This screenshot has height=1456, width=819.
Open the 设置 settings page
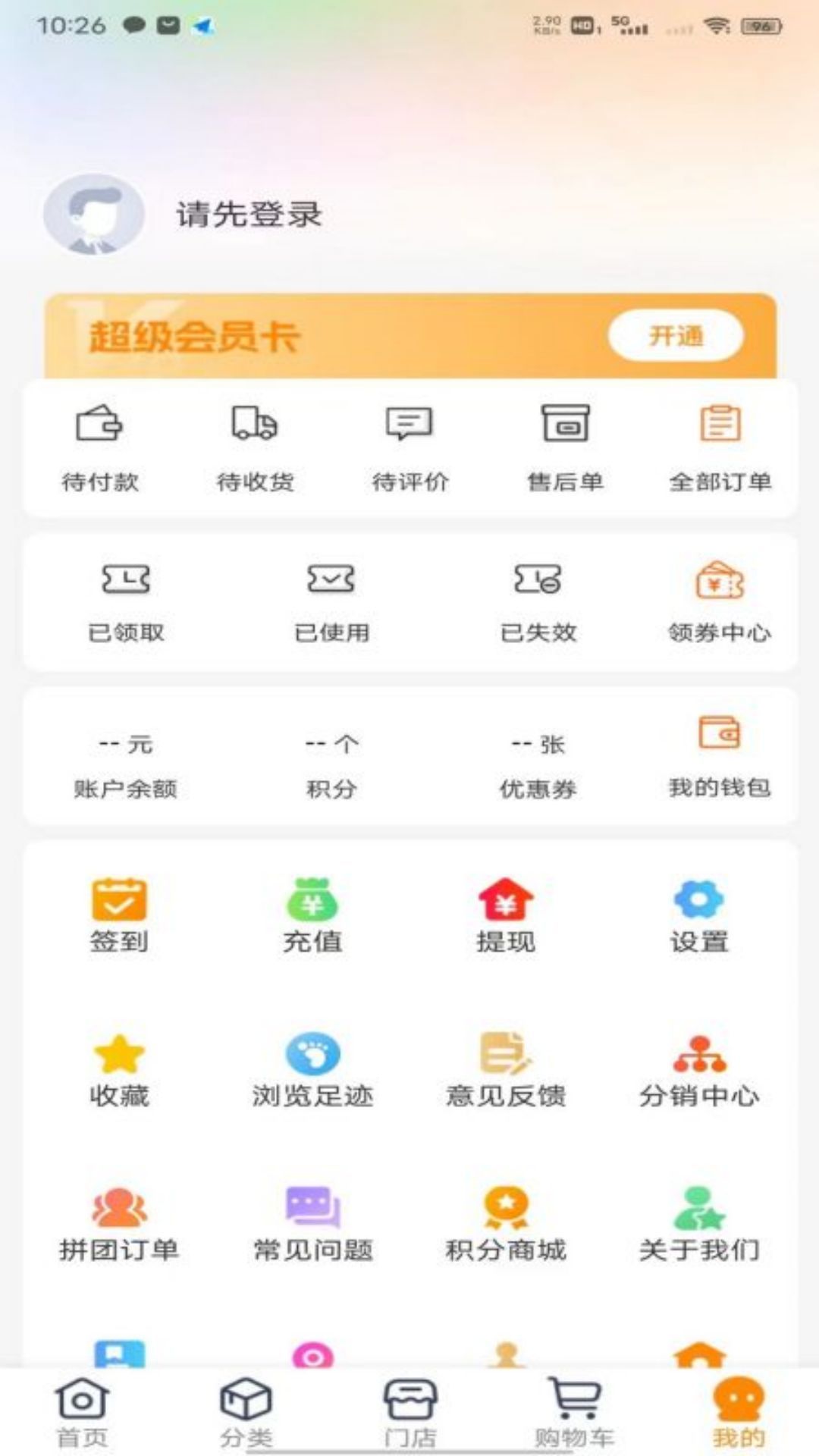click(699, 914)
